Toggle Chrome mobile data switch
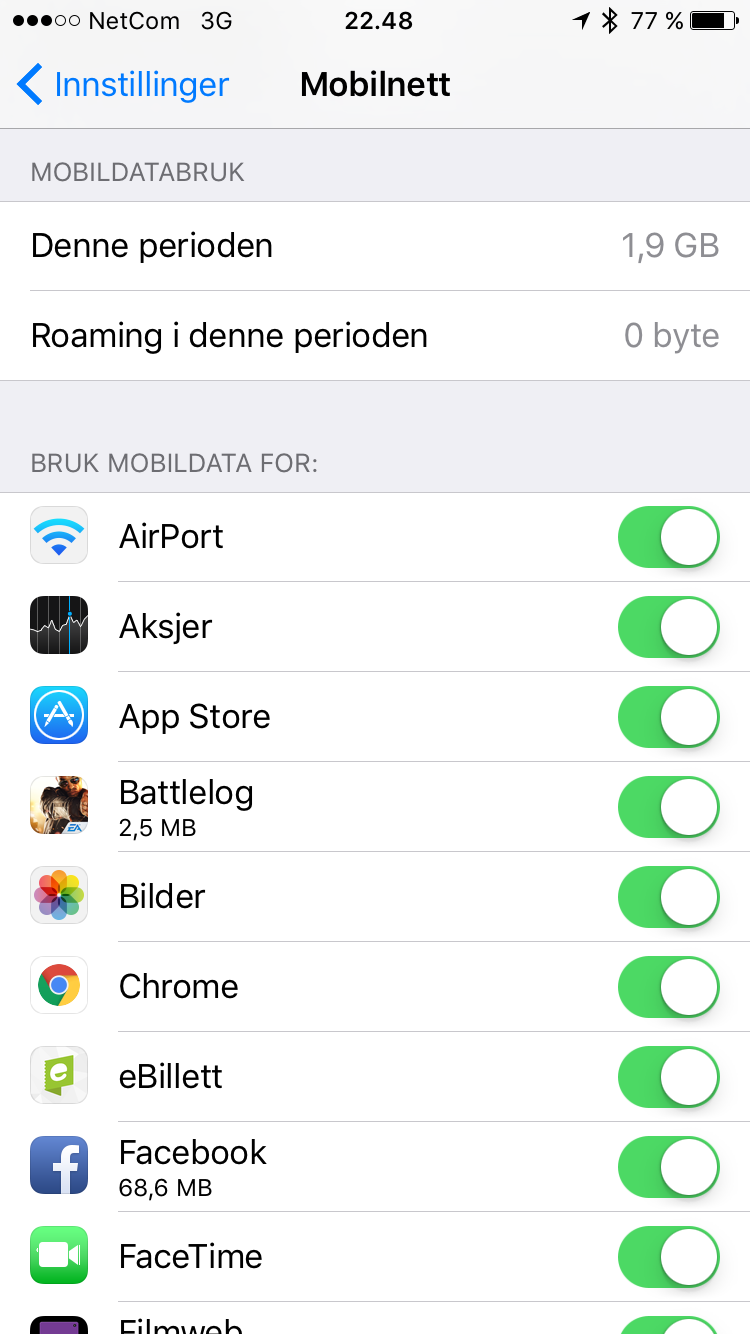 point(669,987)
